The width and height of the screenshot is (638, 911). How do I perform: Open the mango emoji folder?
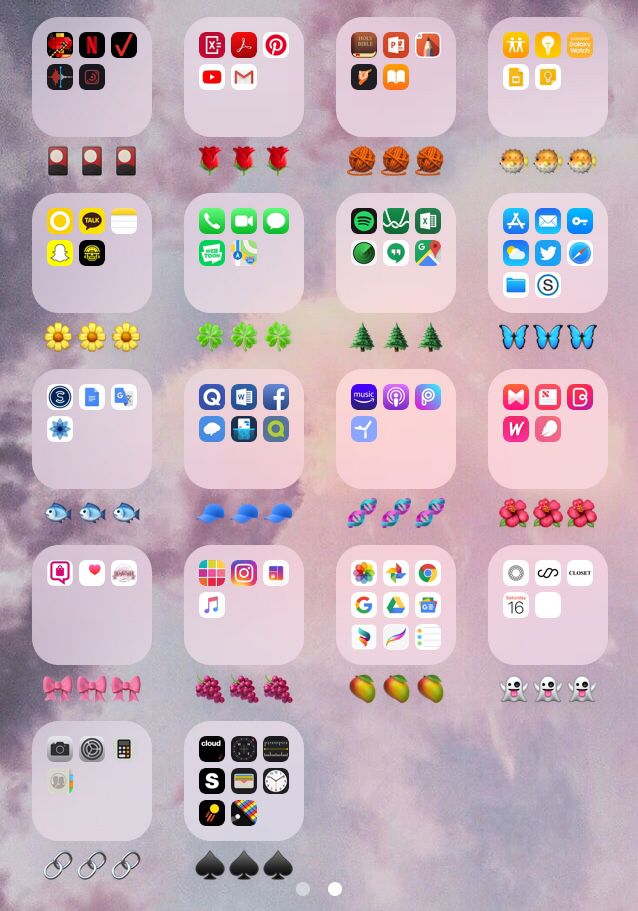pyautogui.click(x=396, y=606)
